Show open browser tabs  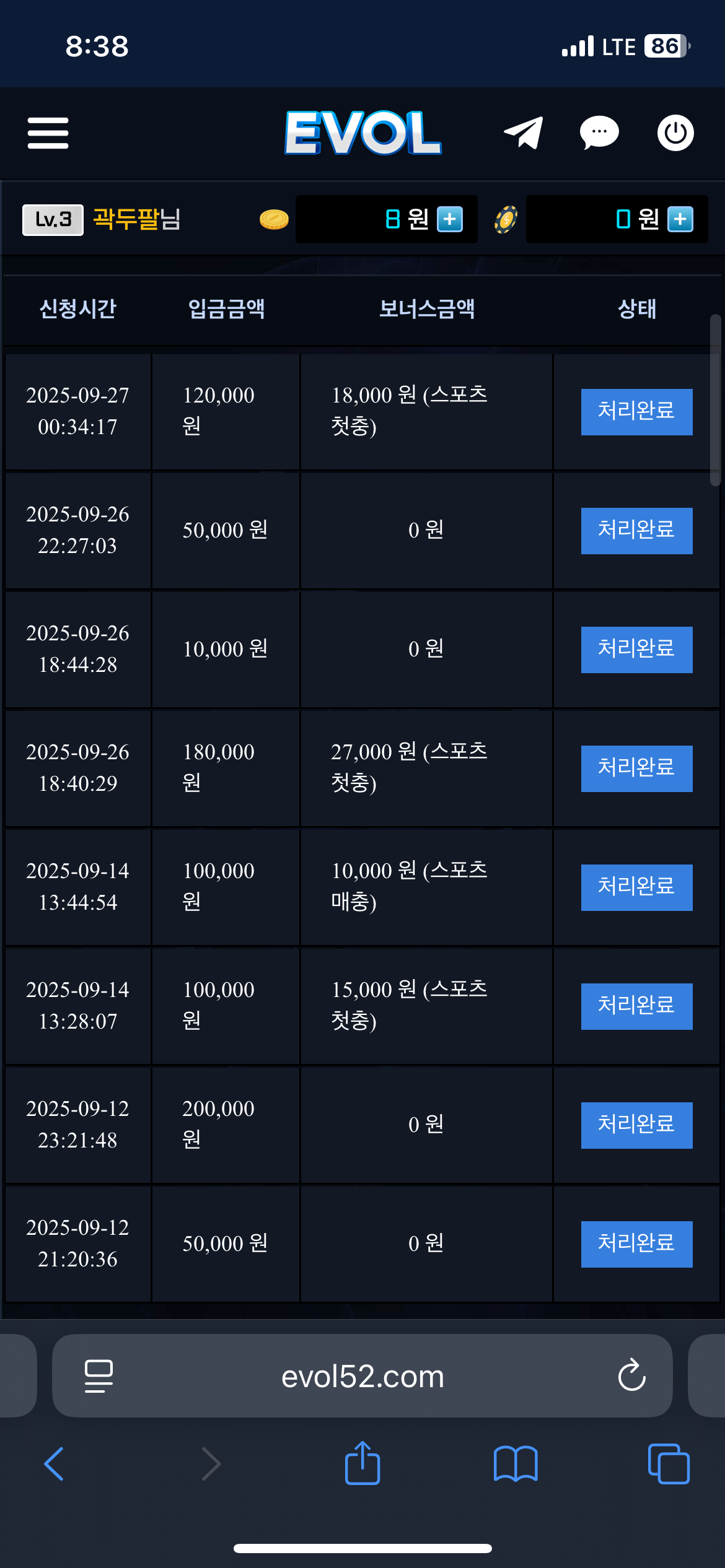(x=668, y=1464)
